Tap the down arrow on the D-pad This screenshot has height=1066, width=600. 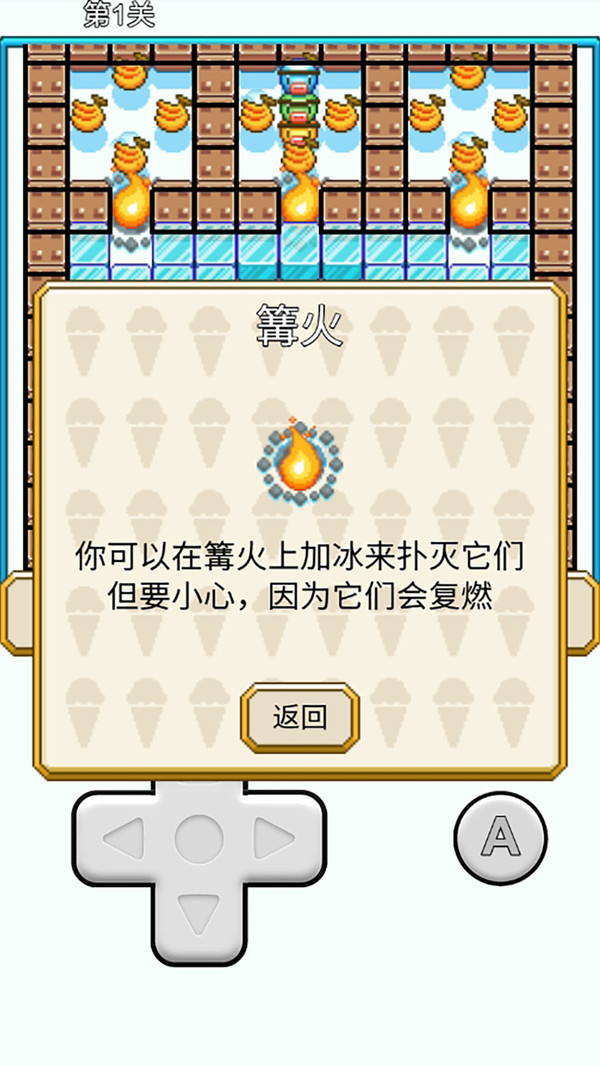(198, 914)
